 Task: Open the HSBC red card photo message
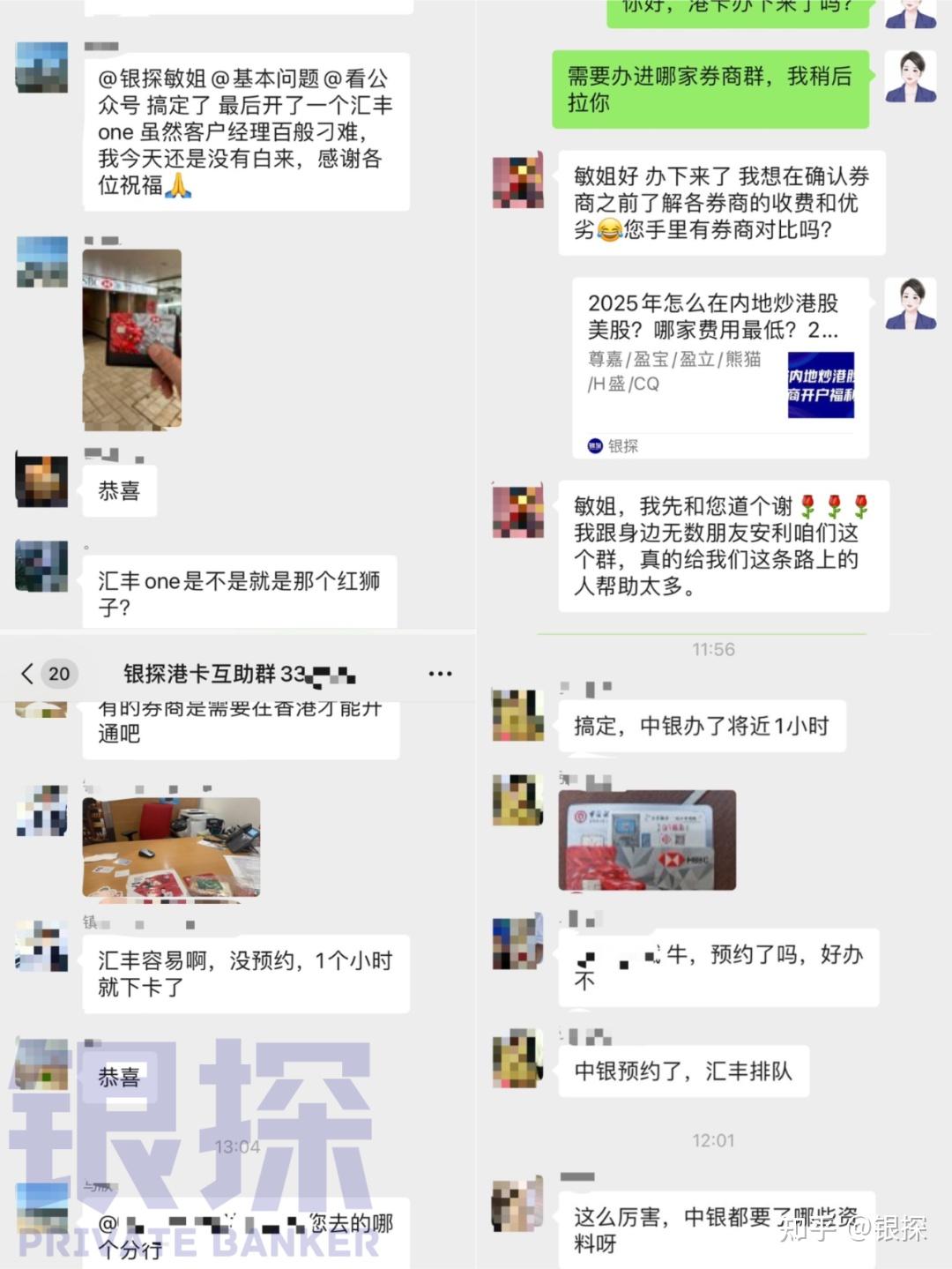pyautogui.click(x=132, y=338)
